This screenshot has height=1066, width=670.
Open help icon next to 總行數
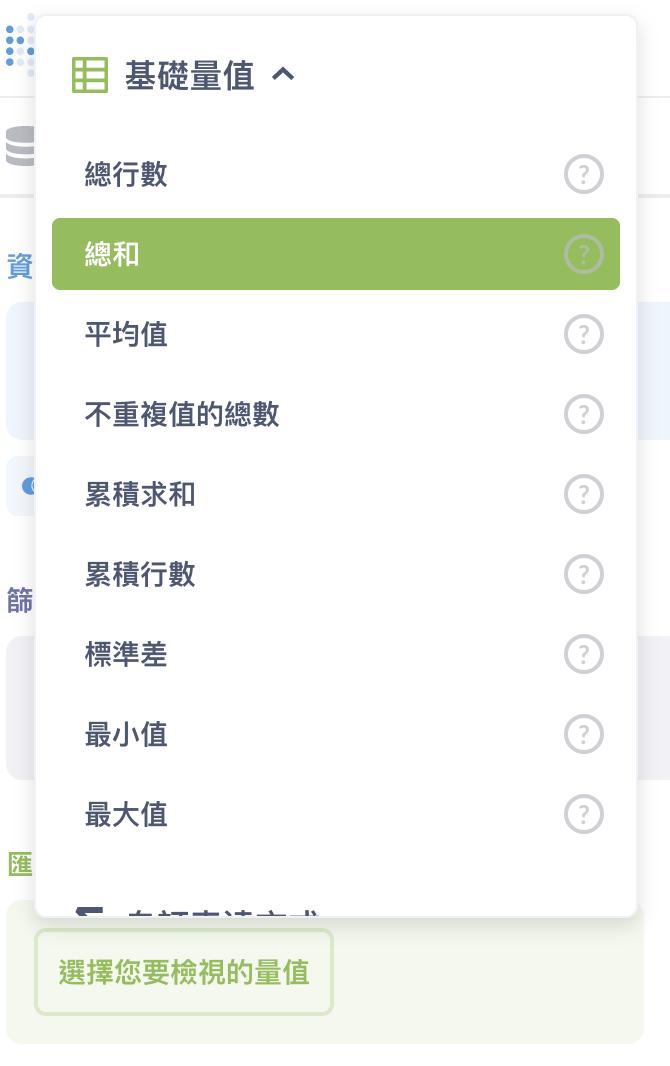[x=584, y=174]
